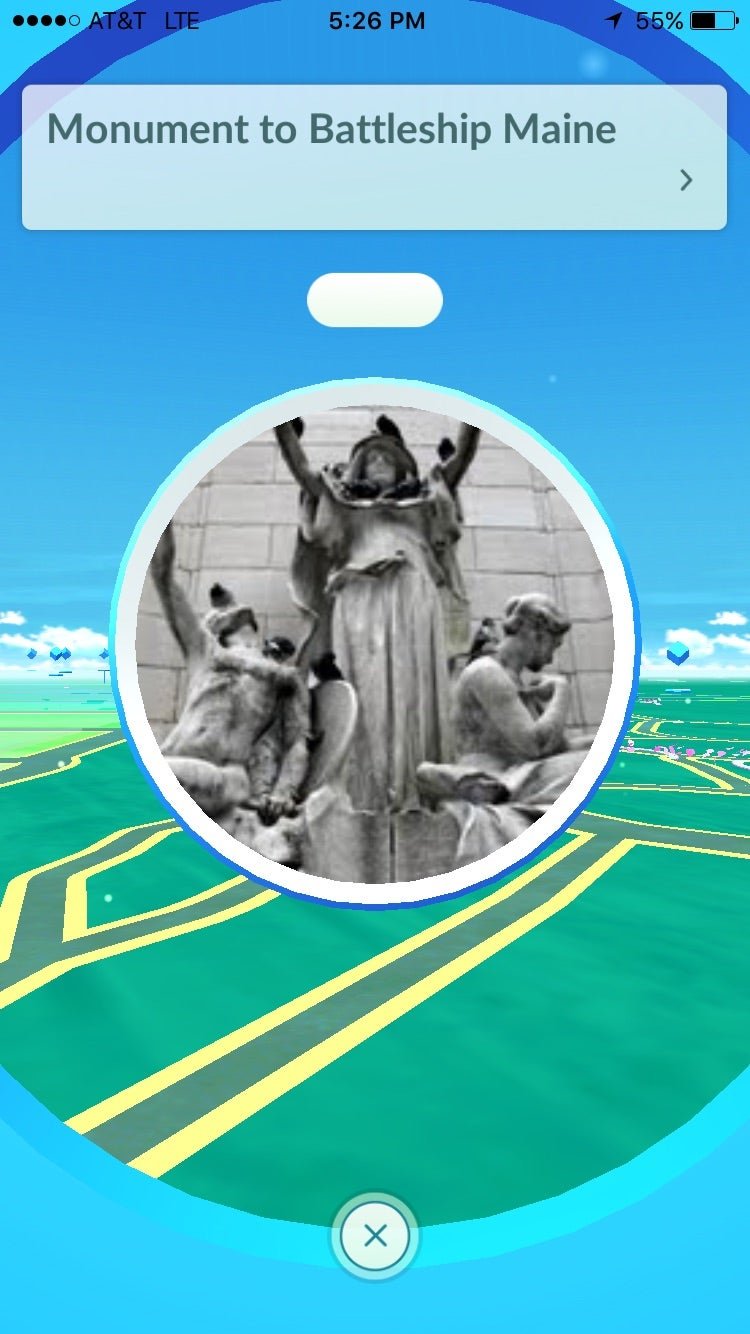Screen dimensions: 750x1334
Task: Close the PokéStop view
Action: (375, 1237)
